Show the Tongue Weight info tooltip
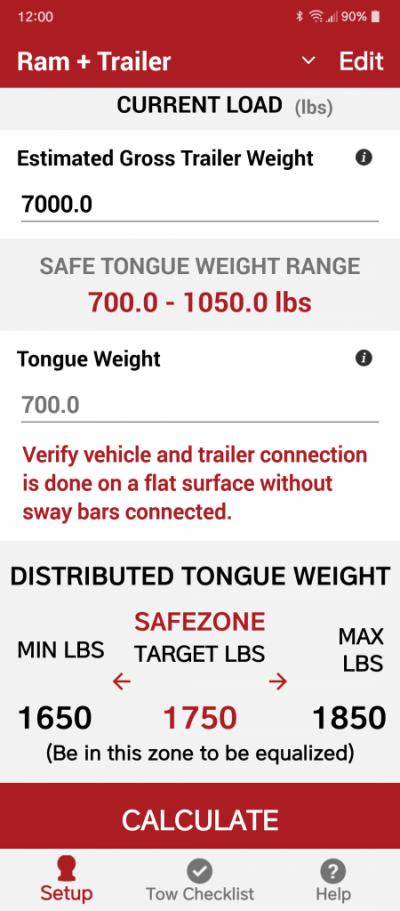 coord(364,358)
